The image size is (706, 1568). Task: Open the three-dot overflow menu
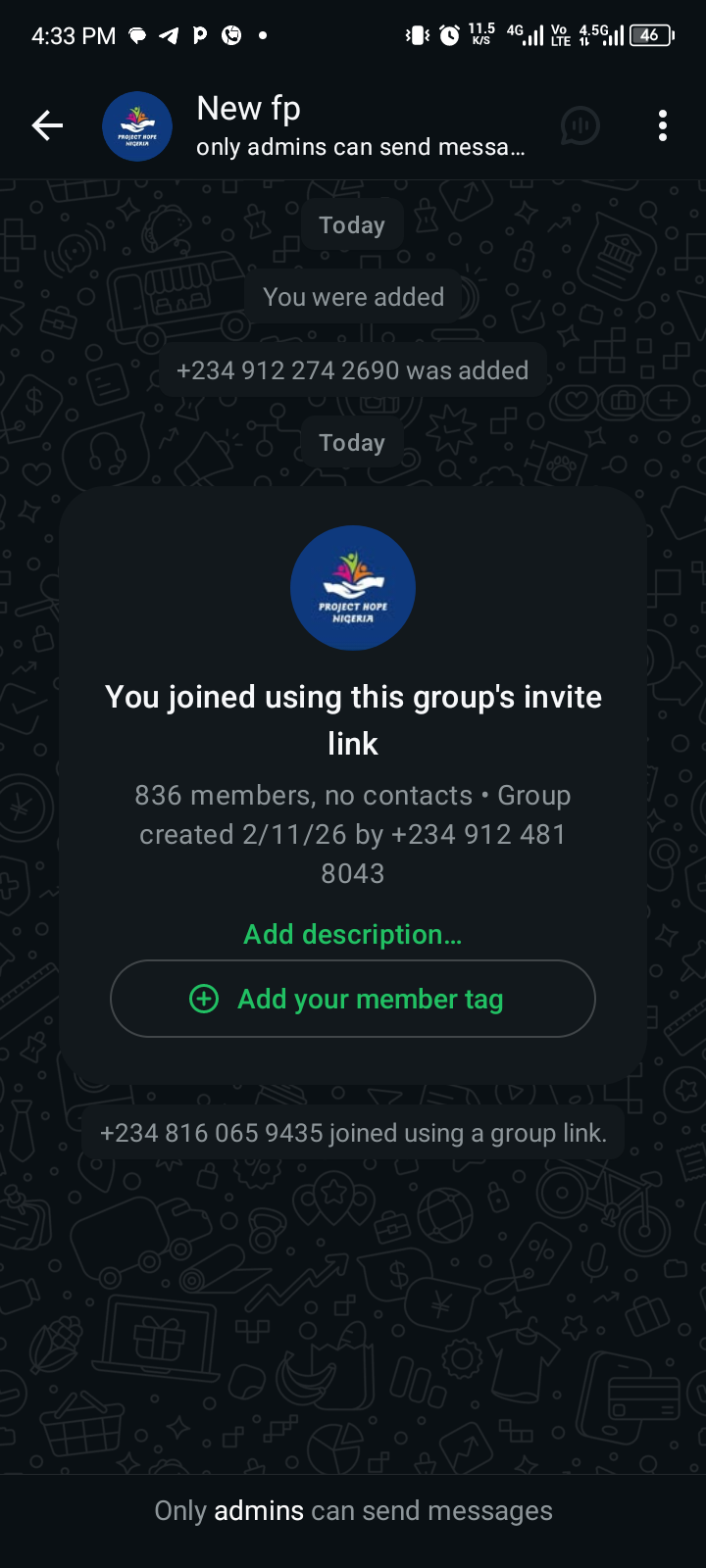[663, 125]
